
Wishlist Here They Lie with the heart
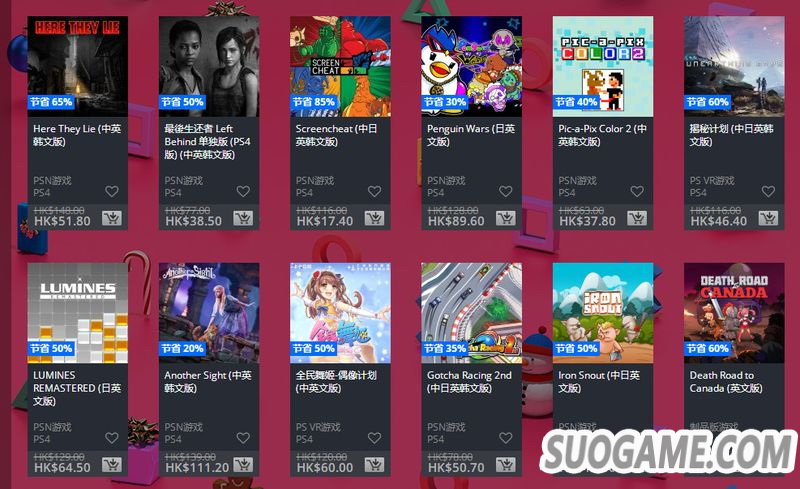pyautogui.click(x=112, y=192)
